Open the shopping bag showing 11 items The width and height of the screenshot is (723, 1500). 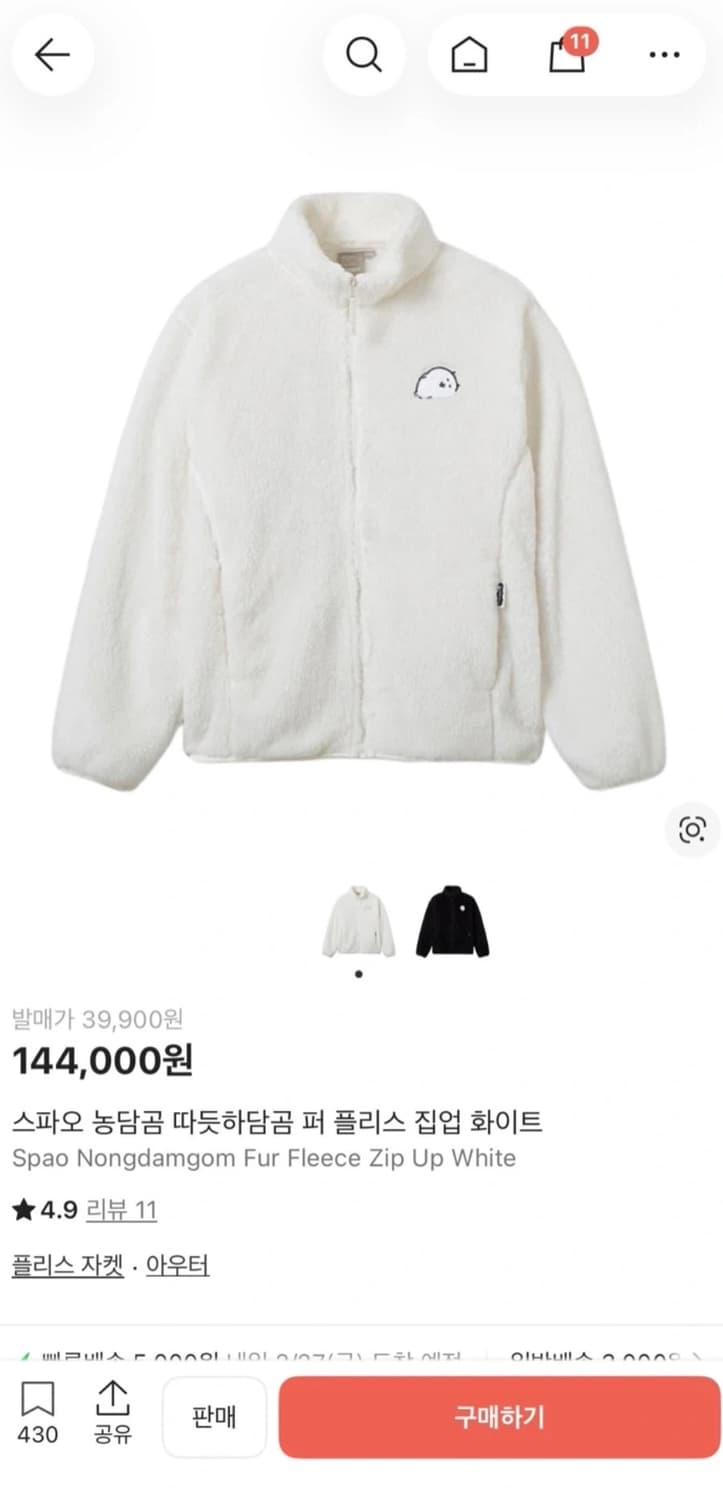565,58
